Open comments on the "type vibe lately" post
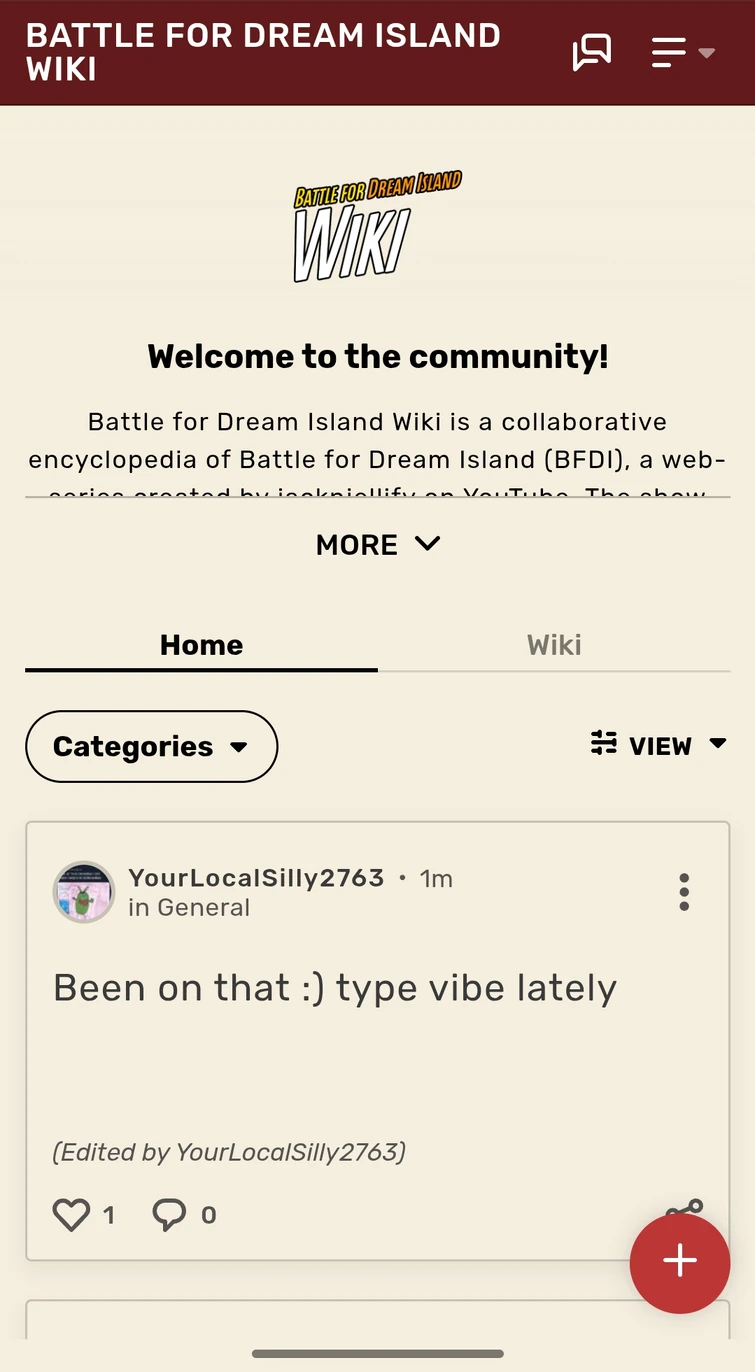 click(169, 1215)
